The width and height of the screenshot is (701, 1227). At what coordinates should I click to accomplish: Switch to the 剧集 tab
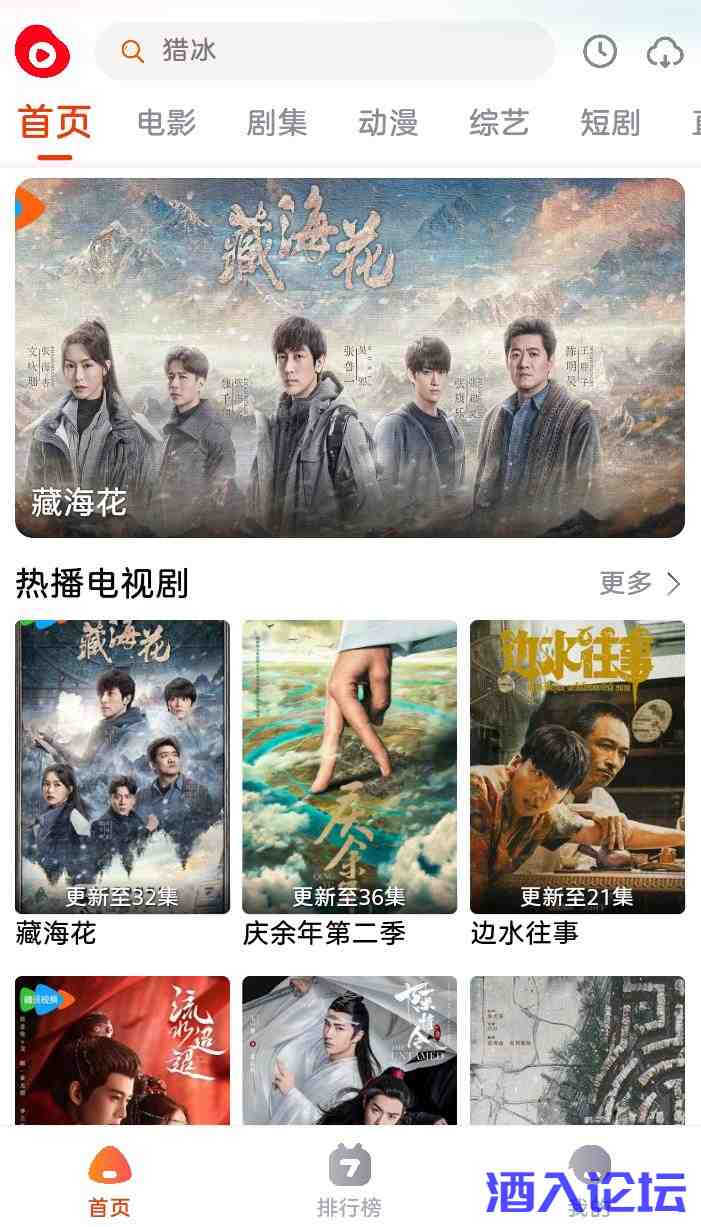(x=277, y=123)
